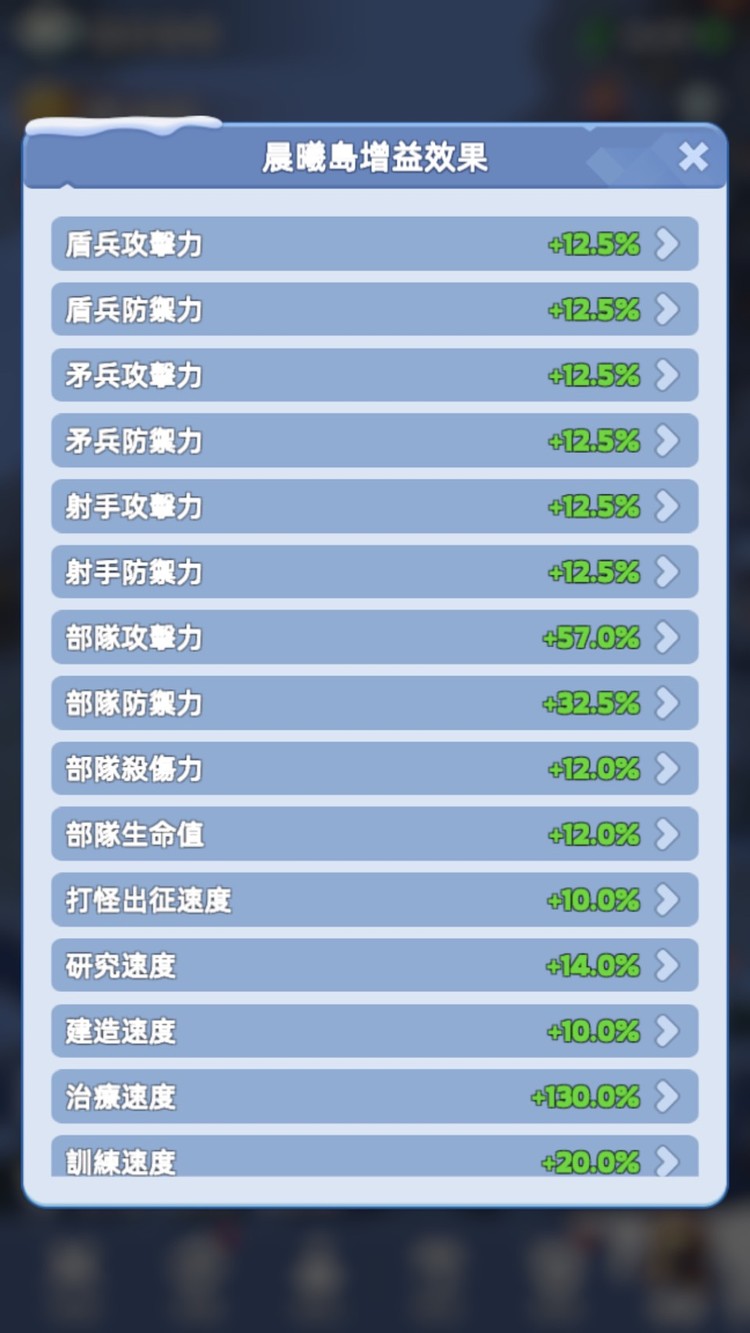Image resolution: width=750 pixels, height=1333 pixels.
Task: Click the chevron icon on 部隊殺傷力
Action: click(x=668, y=769)
